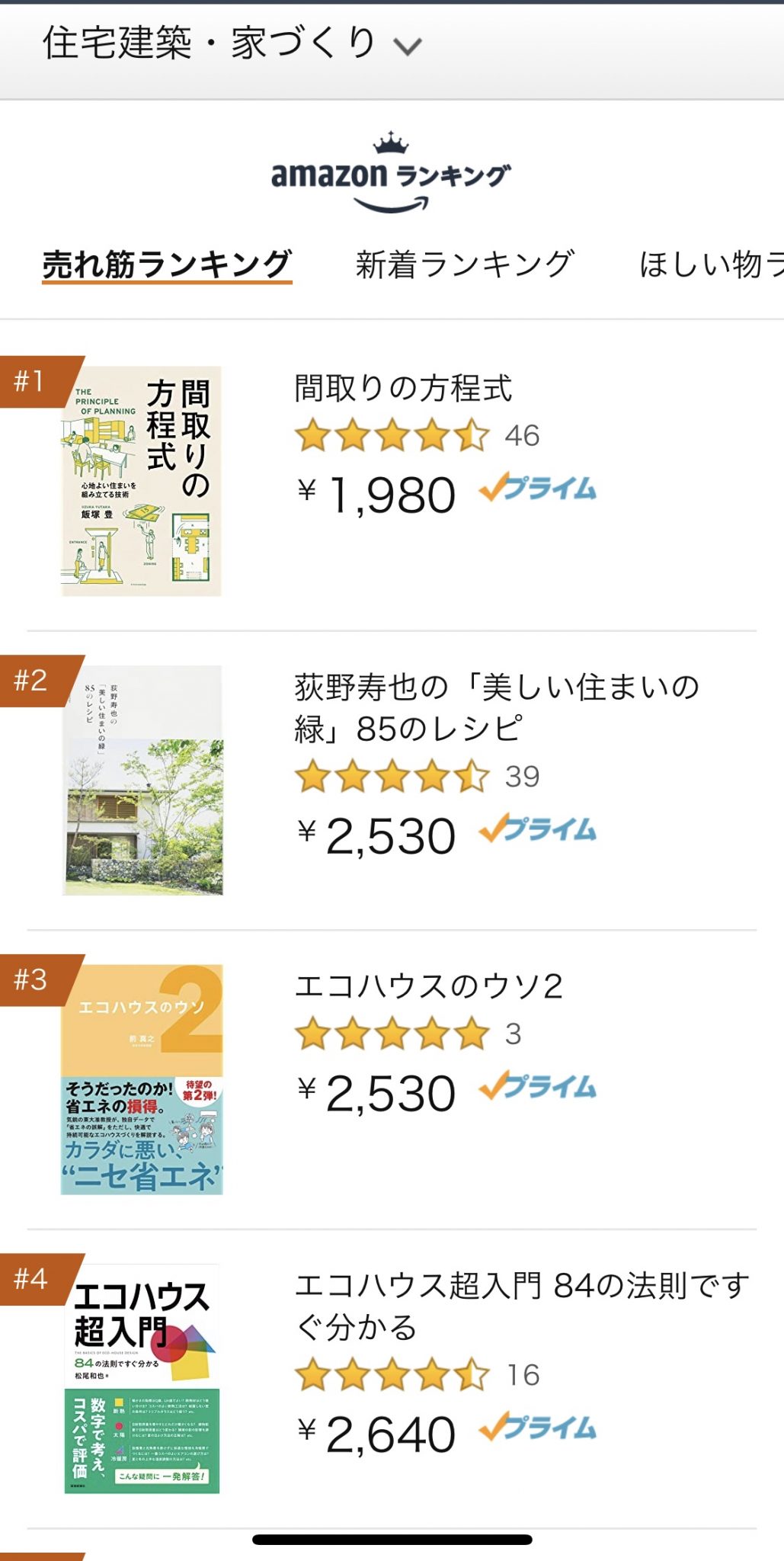784x1561 pixels.
Task: Switch to the ほしい物ランキング tab
Action: [x=711, y=264]
